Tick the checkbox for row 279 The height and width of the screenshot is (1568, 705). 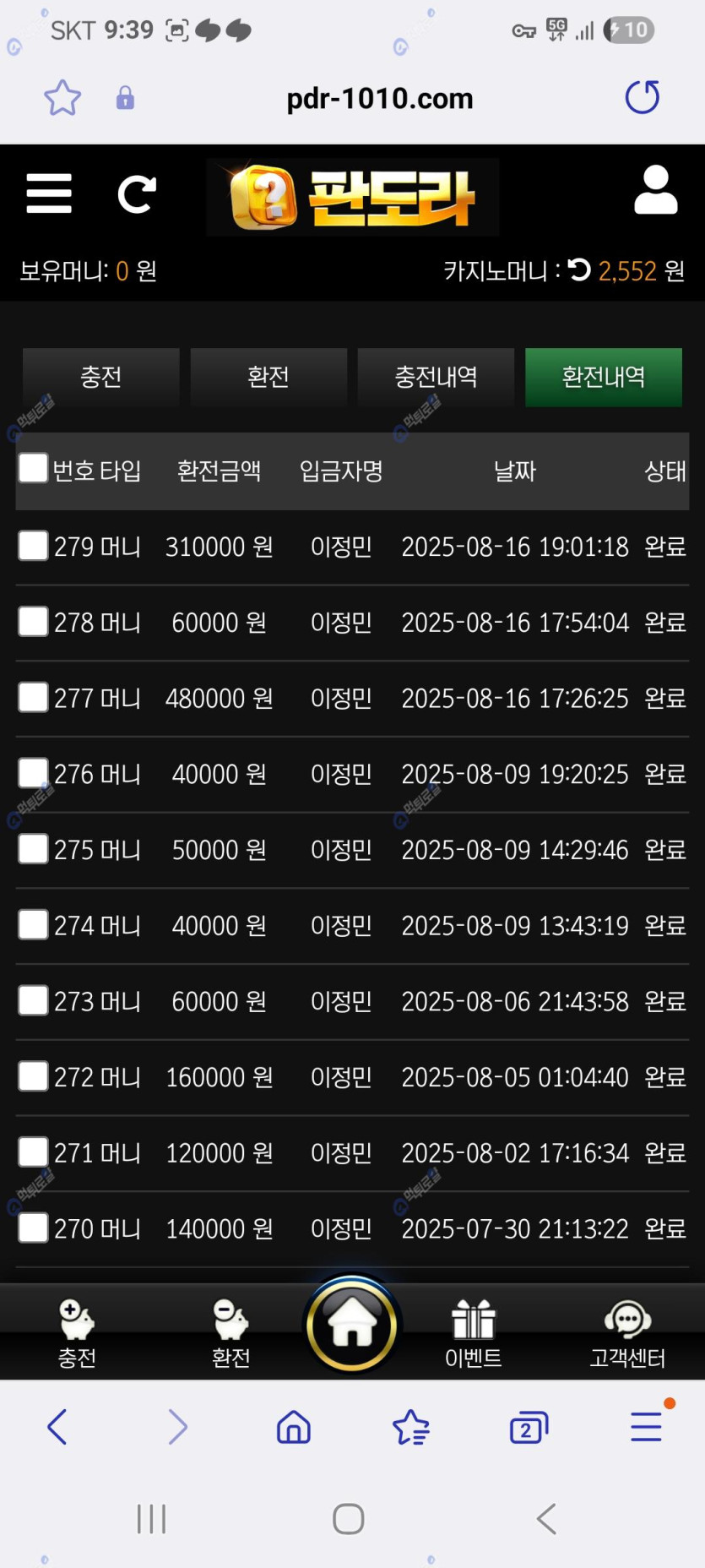coord(33,546)
